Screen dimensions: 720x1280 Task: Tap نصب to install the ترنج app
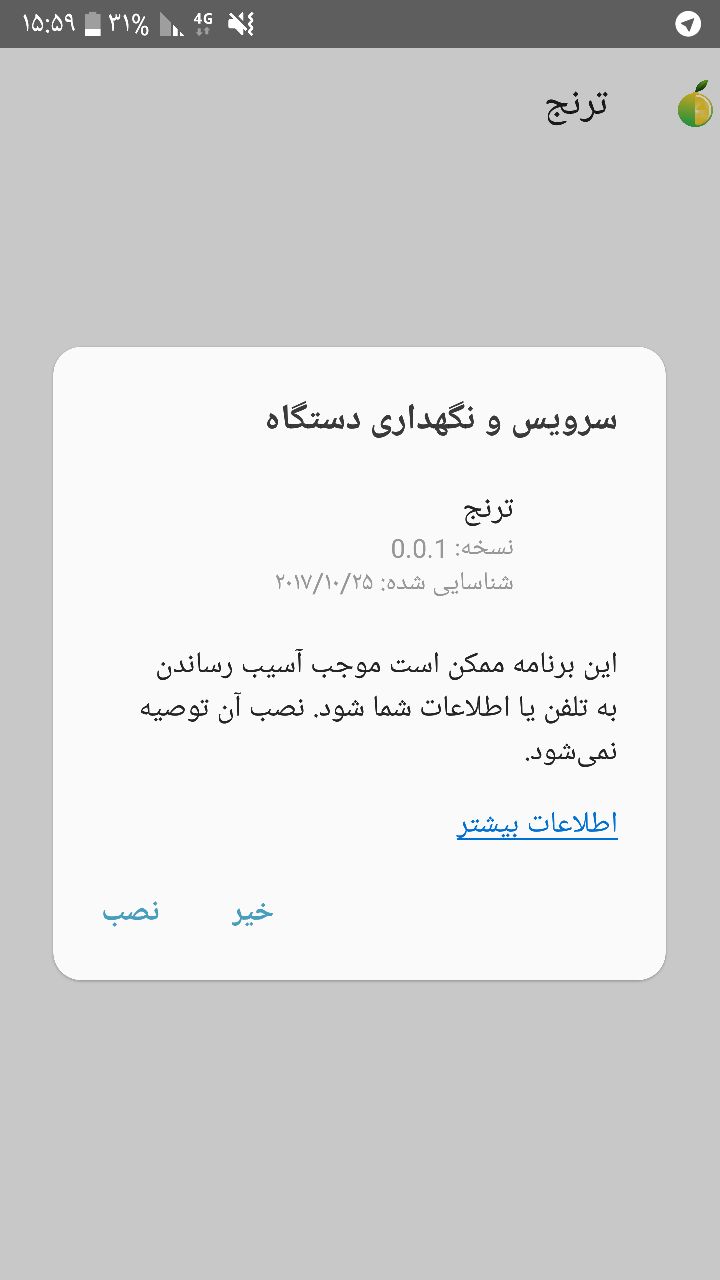(131, 912)
